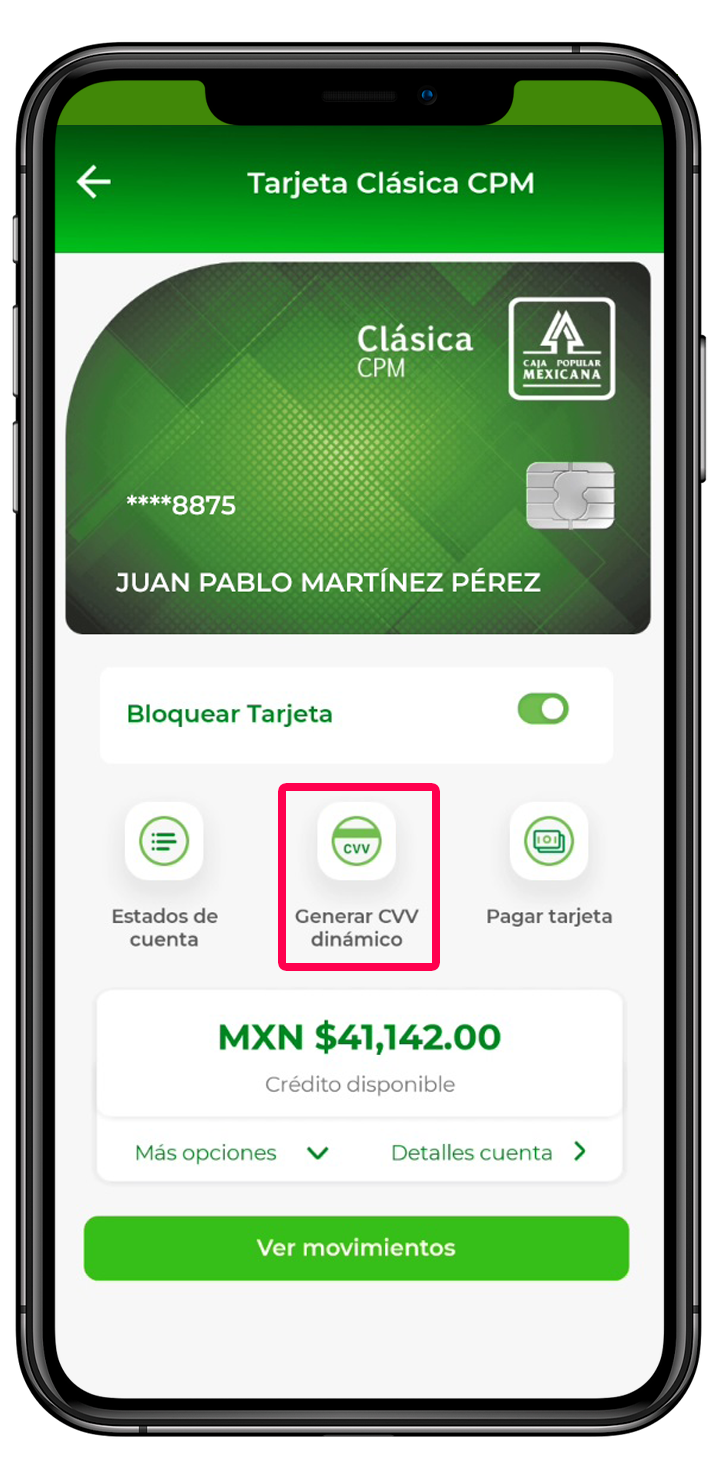Tap the Ver movimientos button
720x1480 pixels.
tap(356, 1248)
